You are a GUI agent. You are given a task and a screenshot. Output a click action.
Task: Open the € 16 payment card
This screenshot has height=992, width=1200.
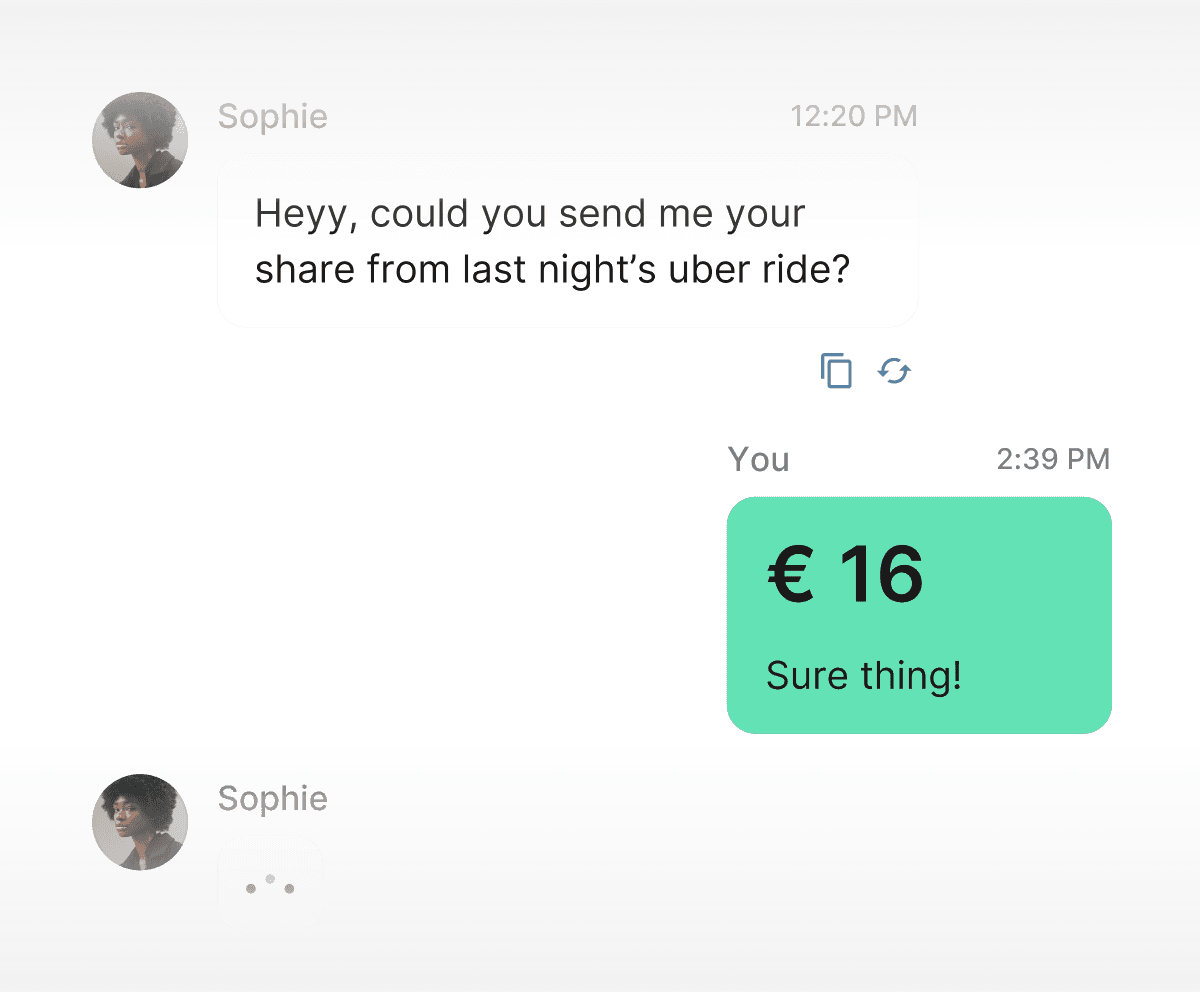tap(918, 614)
